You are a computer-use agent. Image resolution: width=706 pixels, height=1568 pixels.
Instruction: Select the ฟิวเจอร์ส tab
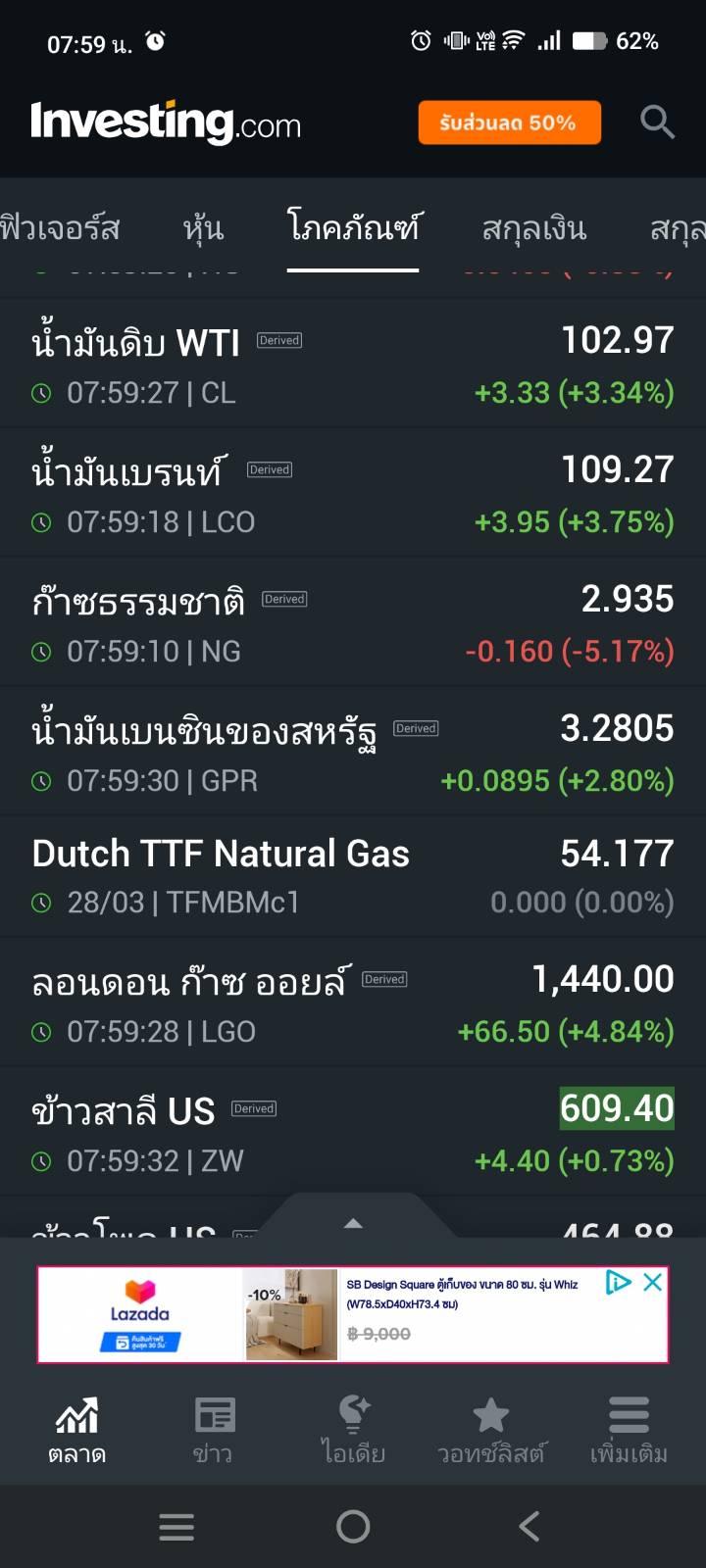61,228
